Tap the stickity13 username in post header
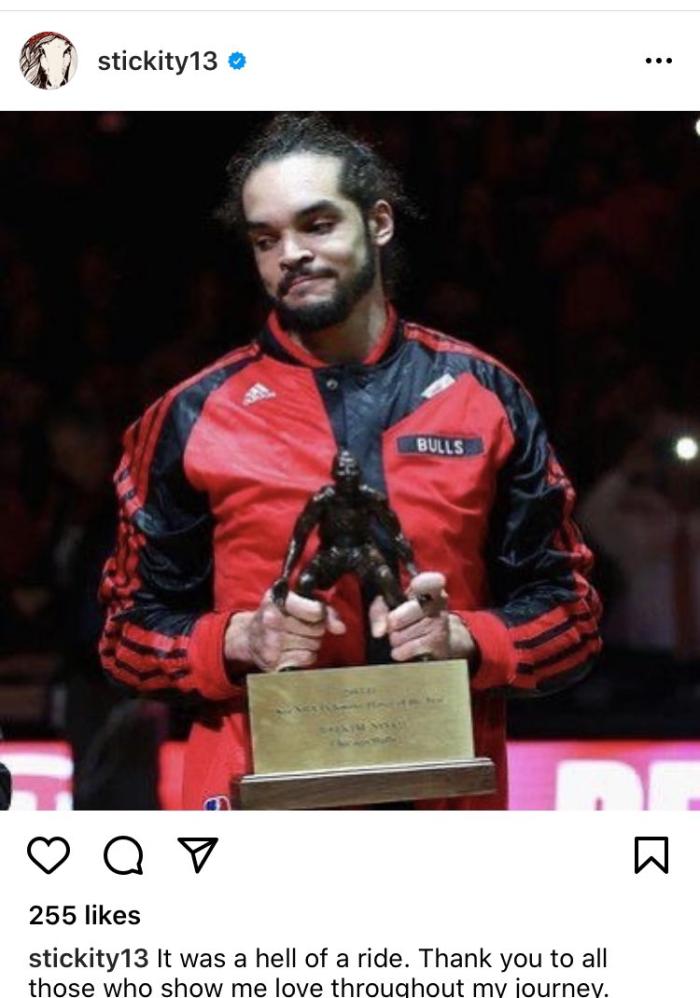700x998 pixels. pyautogui.click(x=157, y=61)
